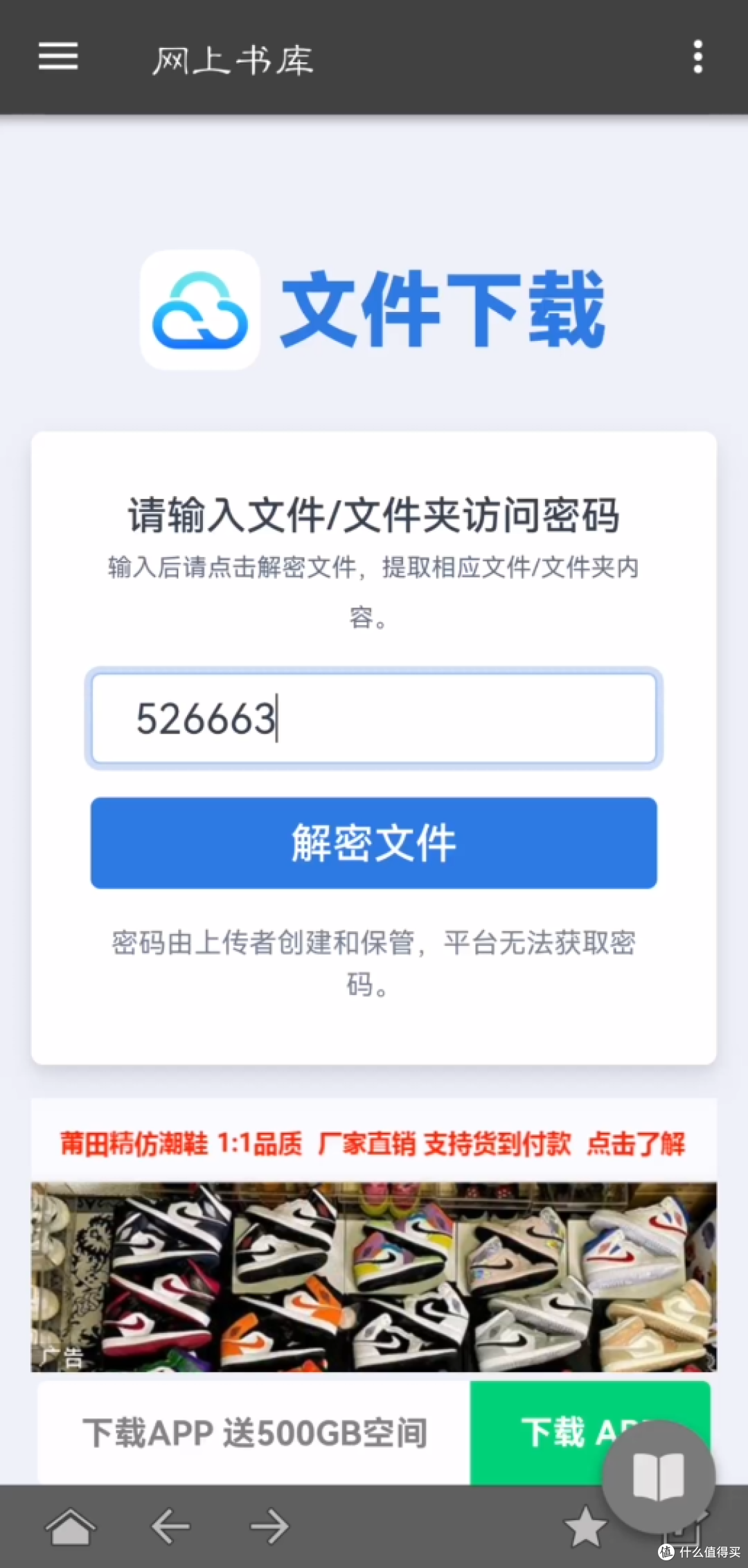Image resolution: width=748 pixels, height=1568 pixels.
Task: Open the hamburger drawer menu
Action: 58,56
